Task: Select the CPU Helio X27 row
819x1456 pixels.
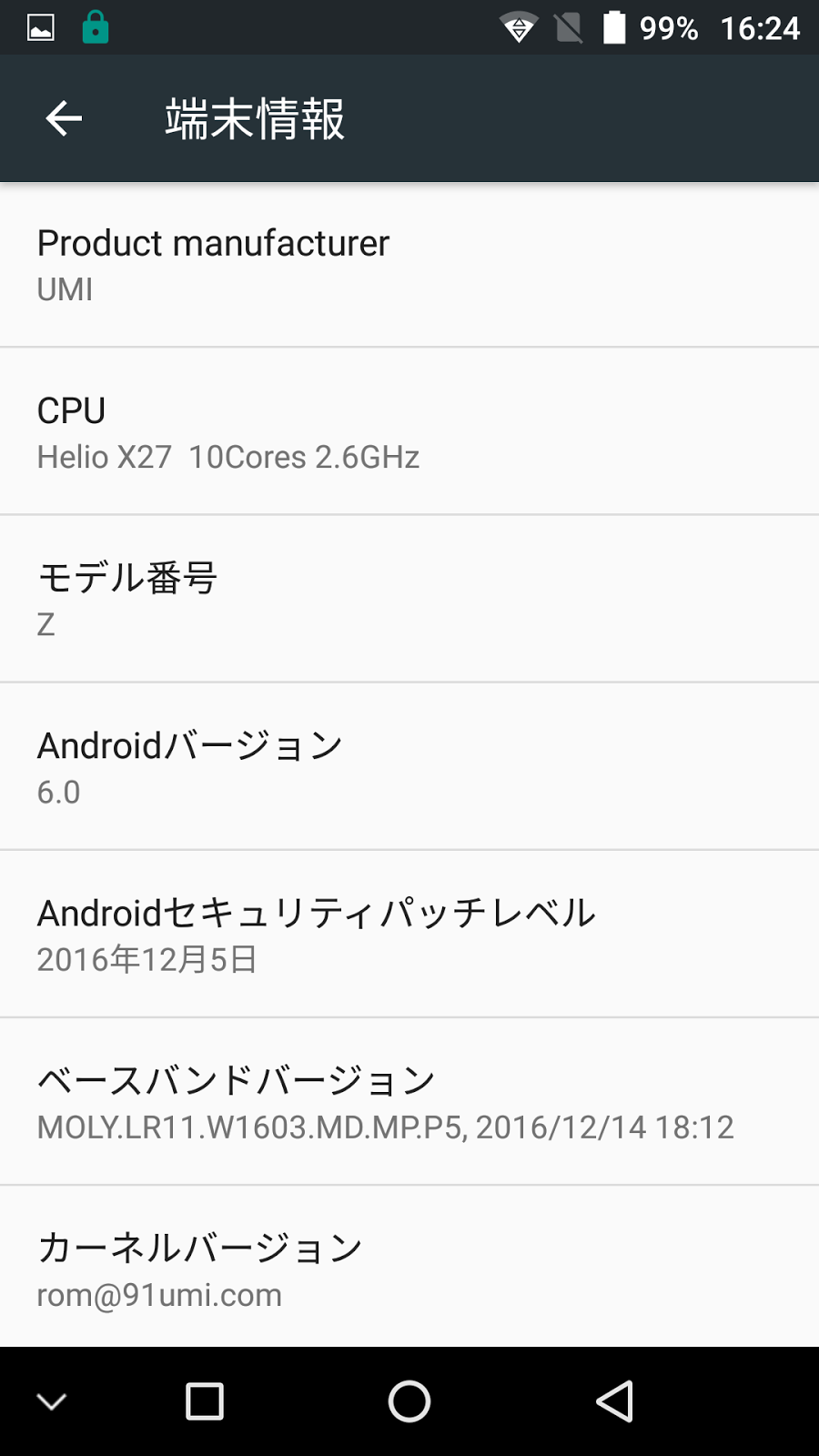Action: [x=409, y=432]
